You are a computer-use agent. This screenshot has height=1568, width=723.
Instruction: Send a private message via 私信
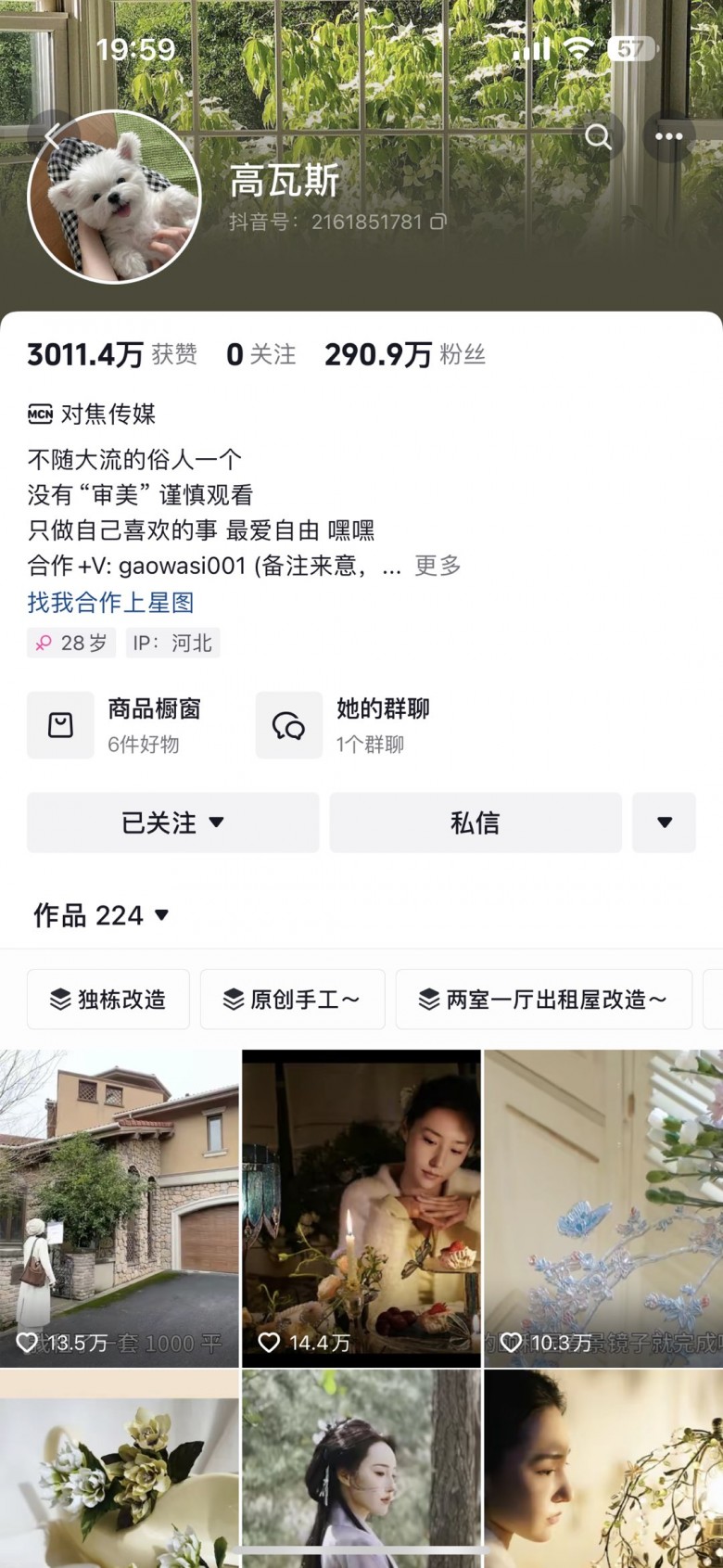tap(476, 822)
